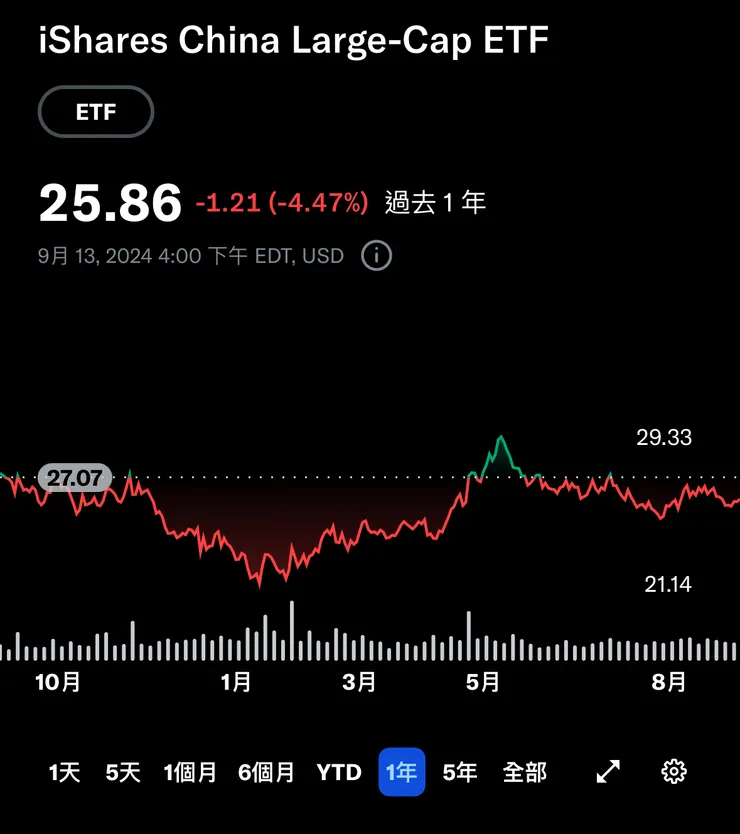
Task: Click the 21.14 low price label
Action: [x=666, y=584]
